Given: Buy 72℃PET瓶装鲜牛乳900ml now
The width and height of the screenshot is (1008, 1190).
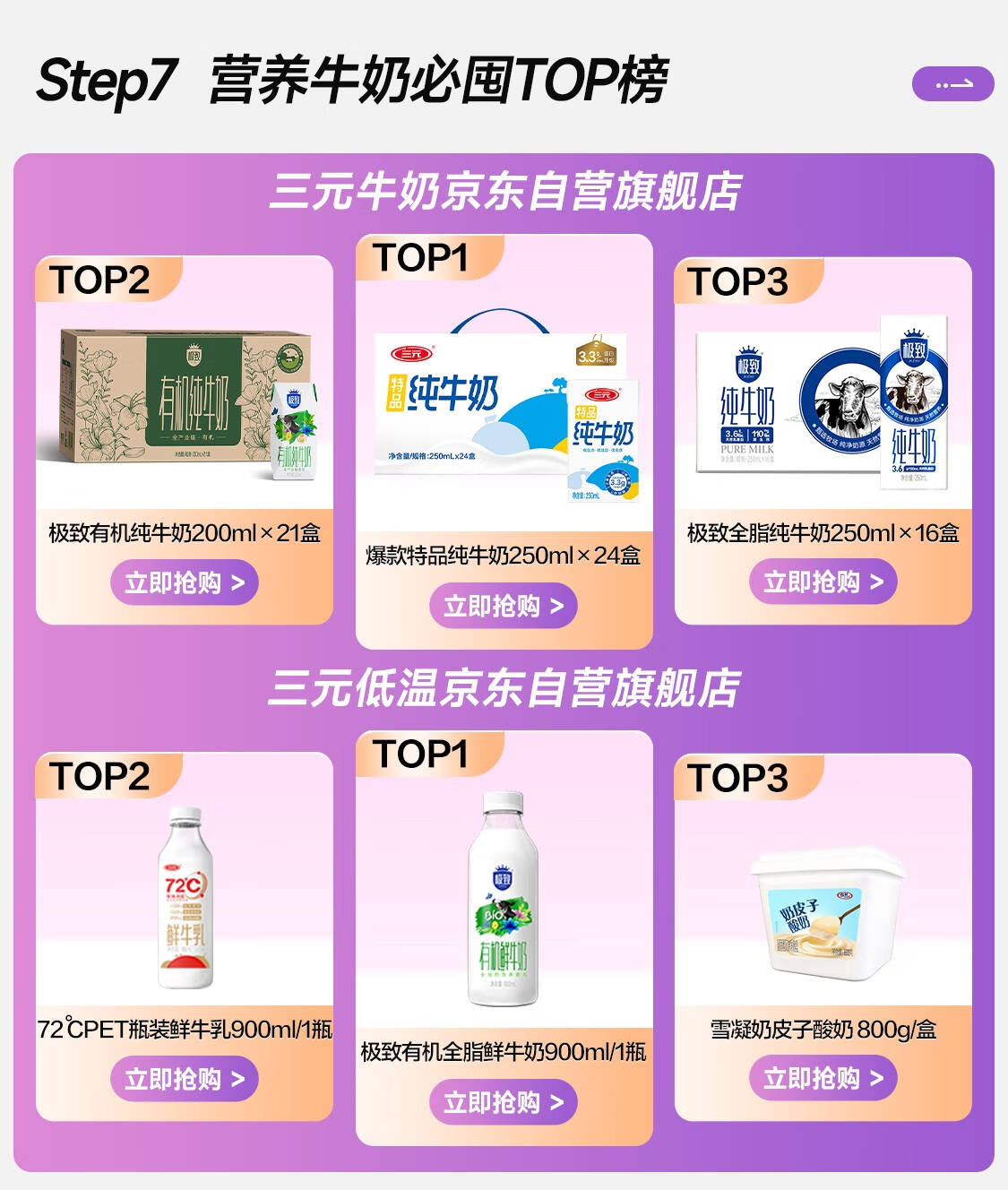Looking at the screenshot, I should click(x=184, y=1079).
